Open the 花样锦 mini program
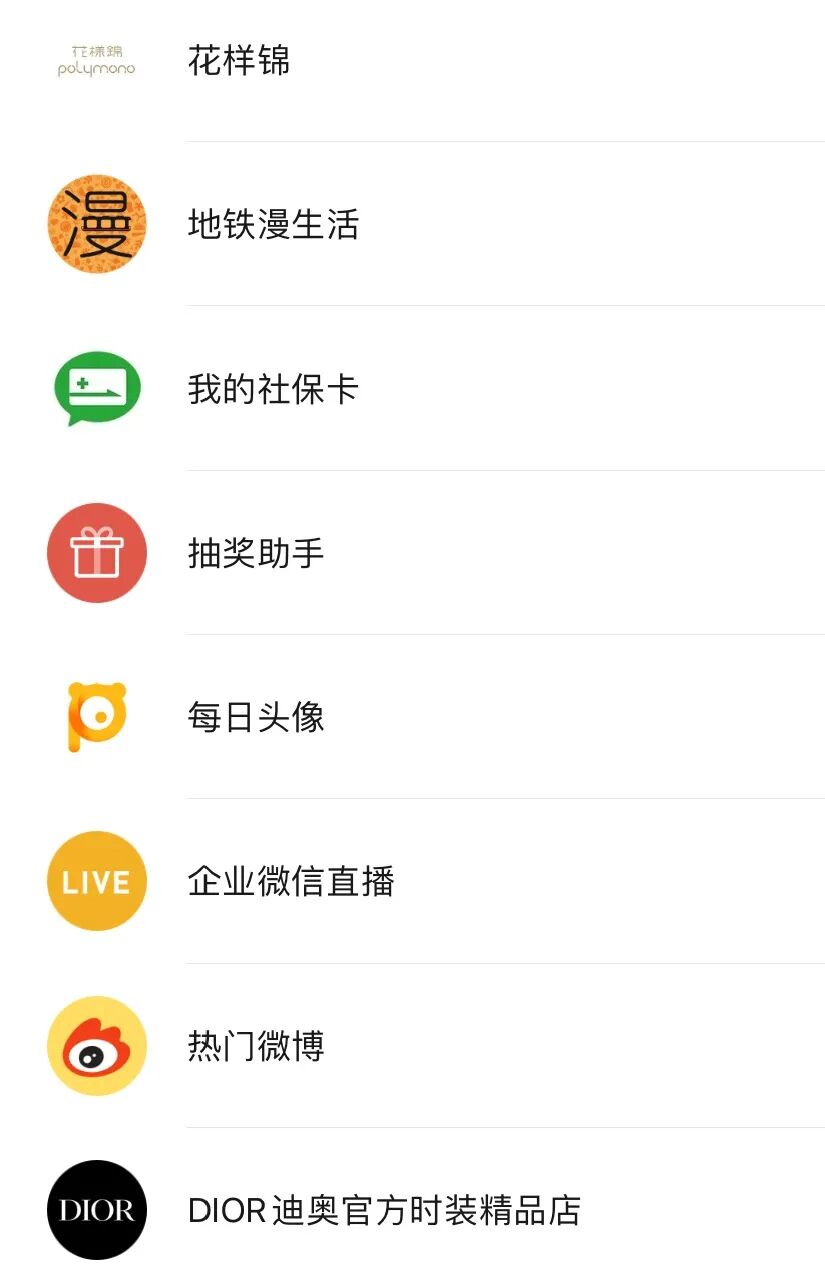This screenshot has width=825, height=1280. point(239,61)
